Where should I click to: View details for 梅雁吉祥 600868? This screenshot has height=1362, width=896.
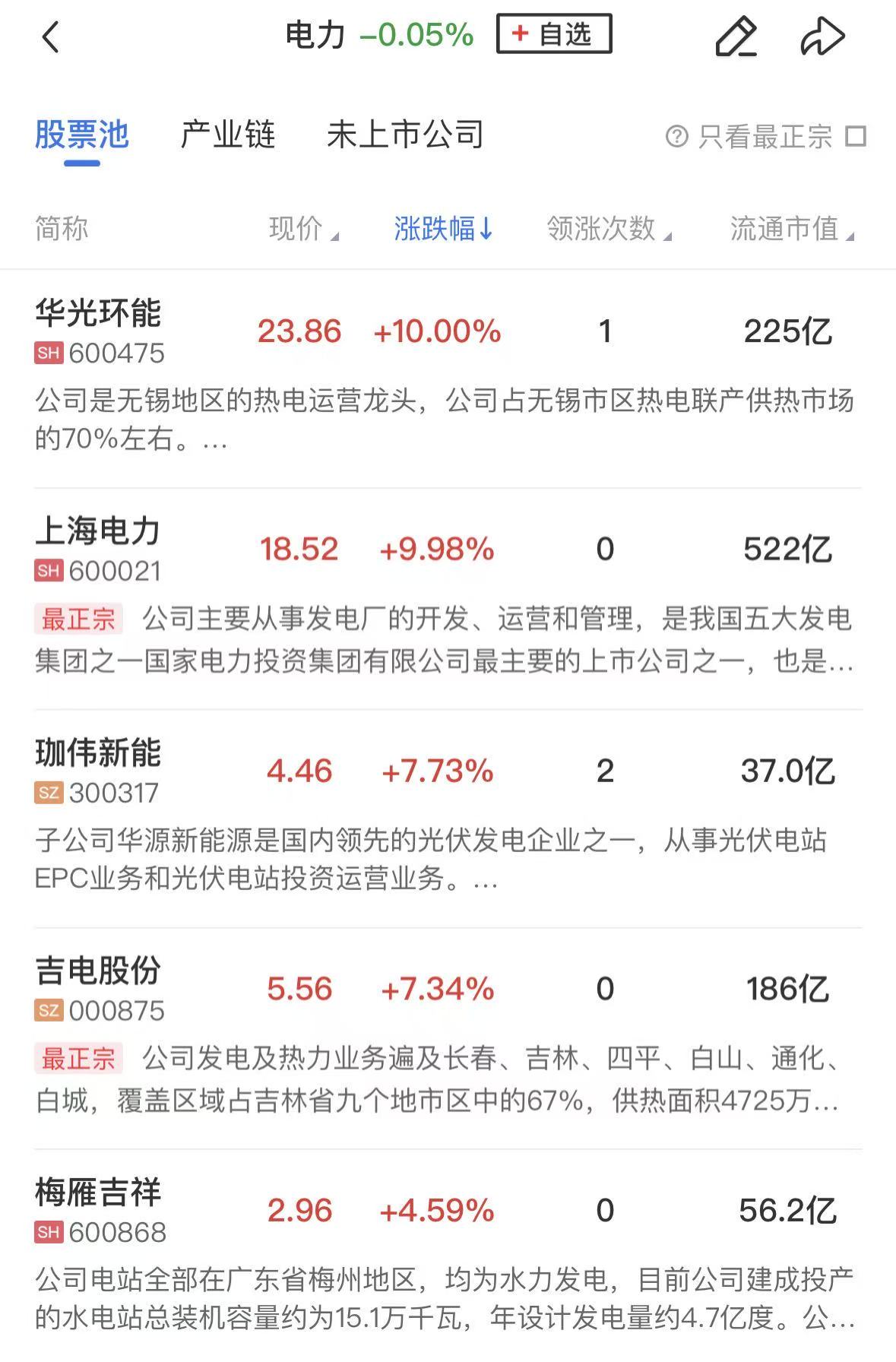click(x=99, y=1209)
